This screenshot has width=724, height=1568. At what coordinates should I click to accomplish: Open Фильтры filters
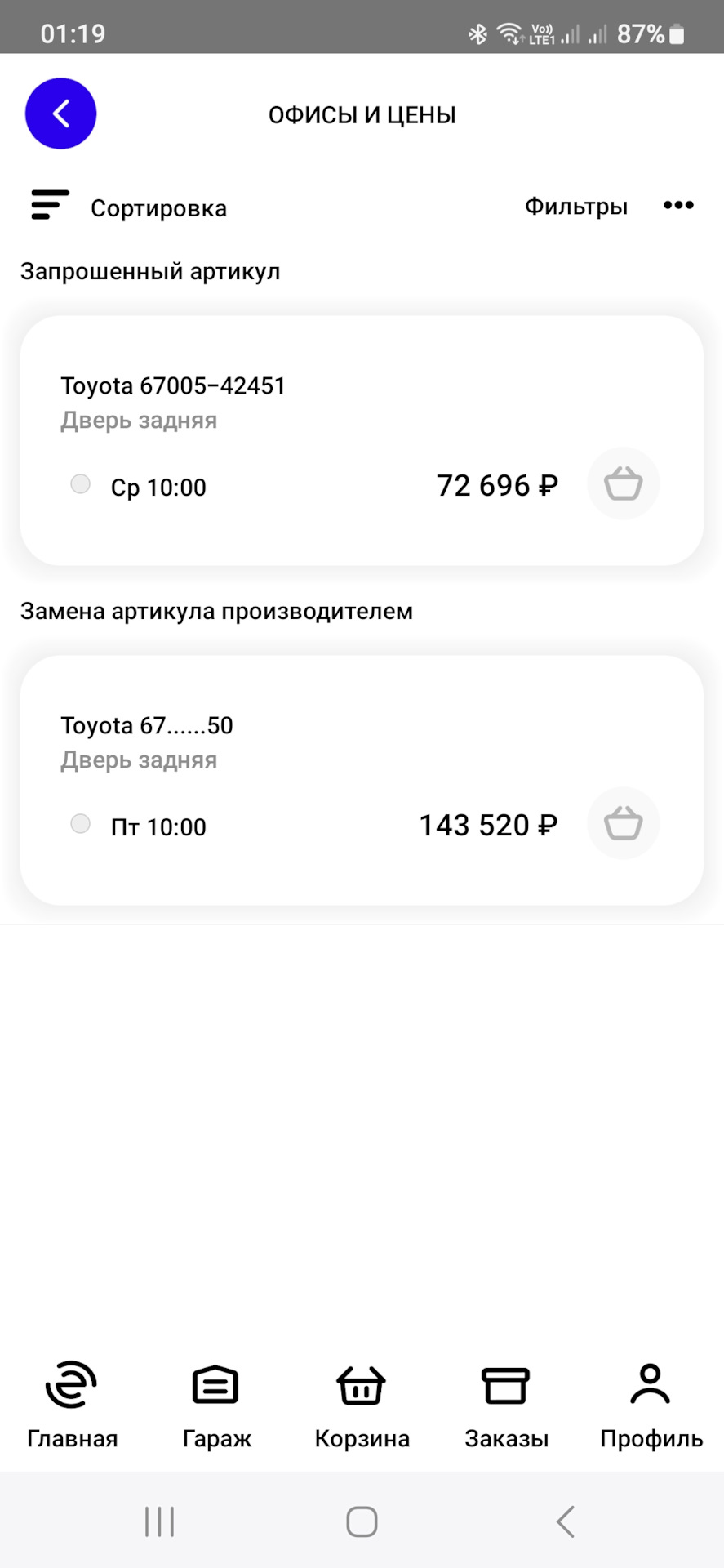pos(575,206)
